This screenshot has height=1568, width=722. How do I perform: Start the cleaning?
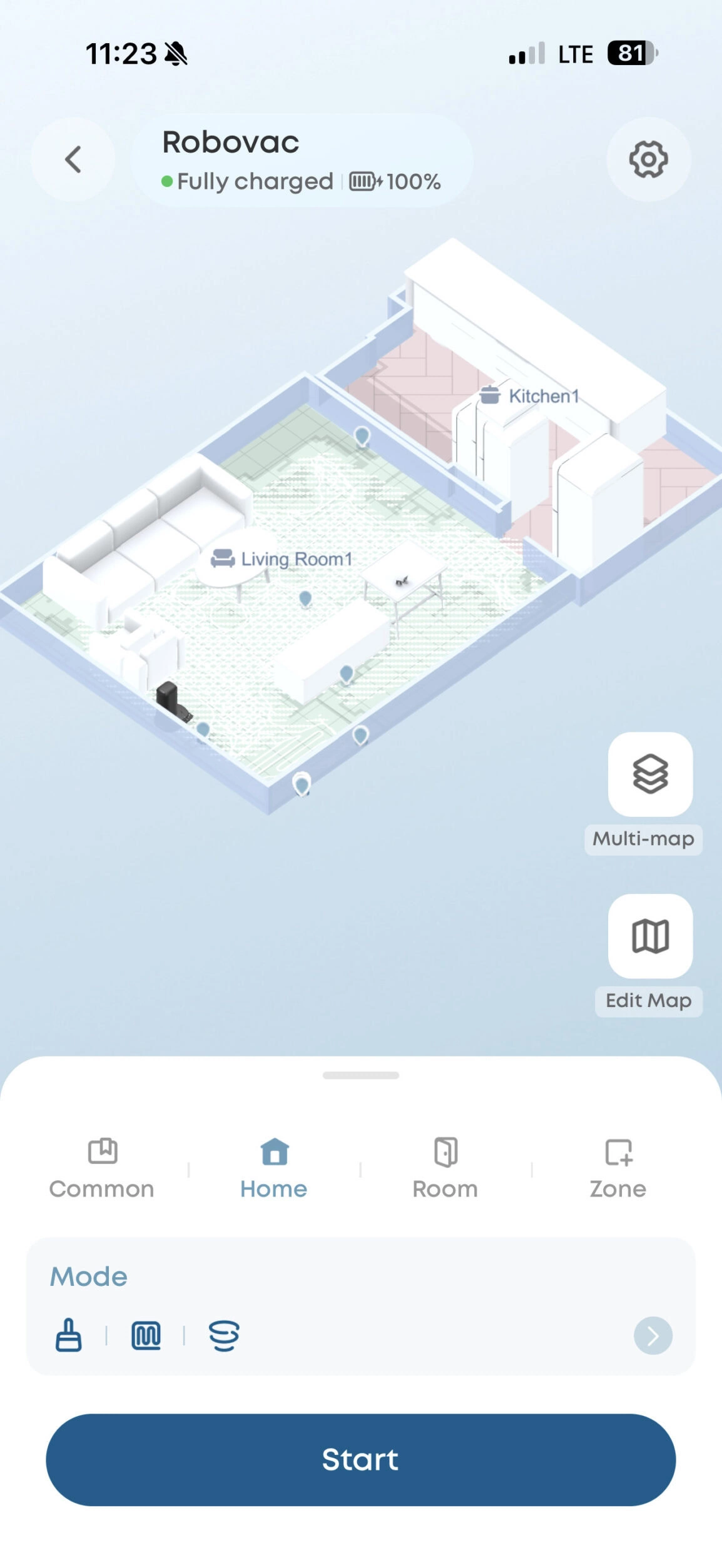coord(361,1460)
